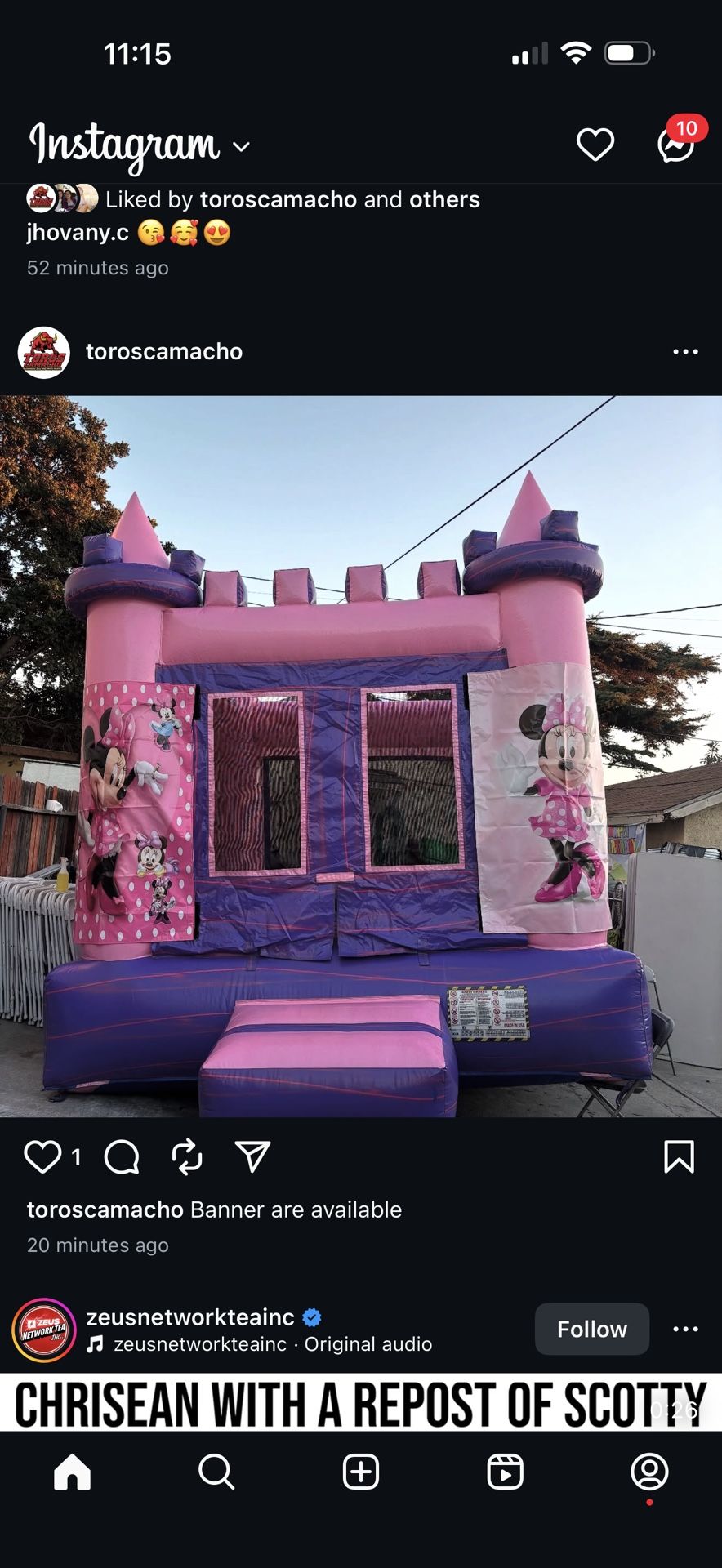The height and width of the screenshot is (1568, 722).
Task: Open options menu for toroscamacho's post
Action: [x=685, y=352]
